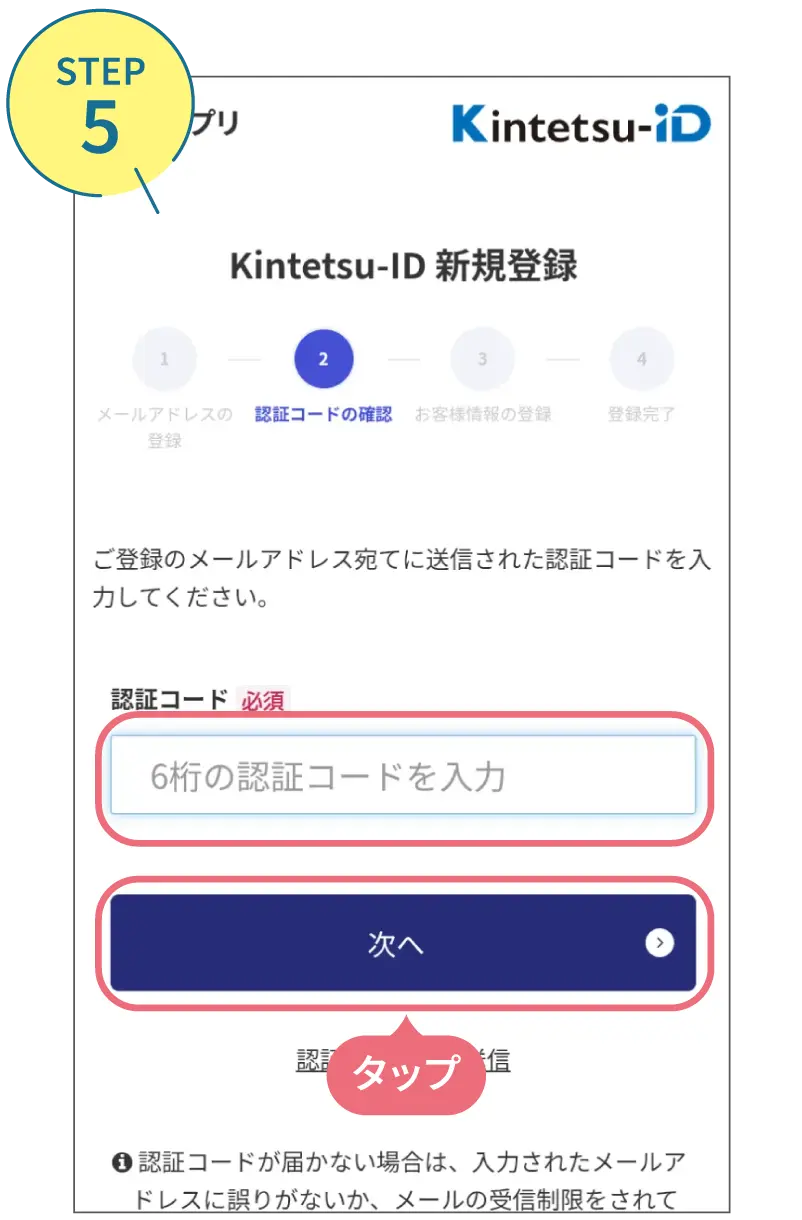This screenshot has width=802, height=1220.
Task: Click the メールアドレスの登録 step label
Action: click(x=164, y=423)
